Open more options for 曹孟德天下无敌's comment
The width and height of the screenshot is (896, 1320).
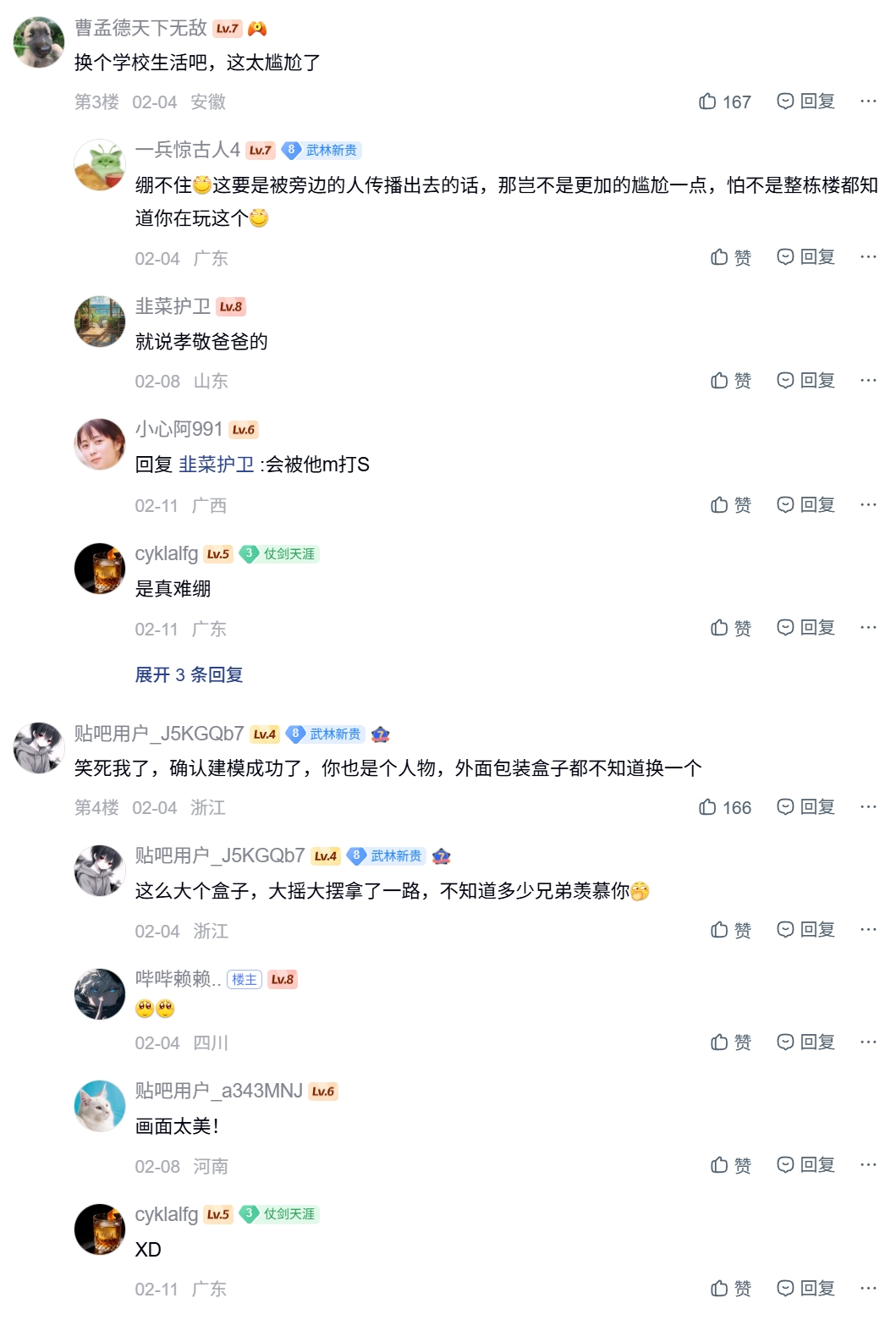[x=868, y=102]
